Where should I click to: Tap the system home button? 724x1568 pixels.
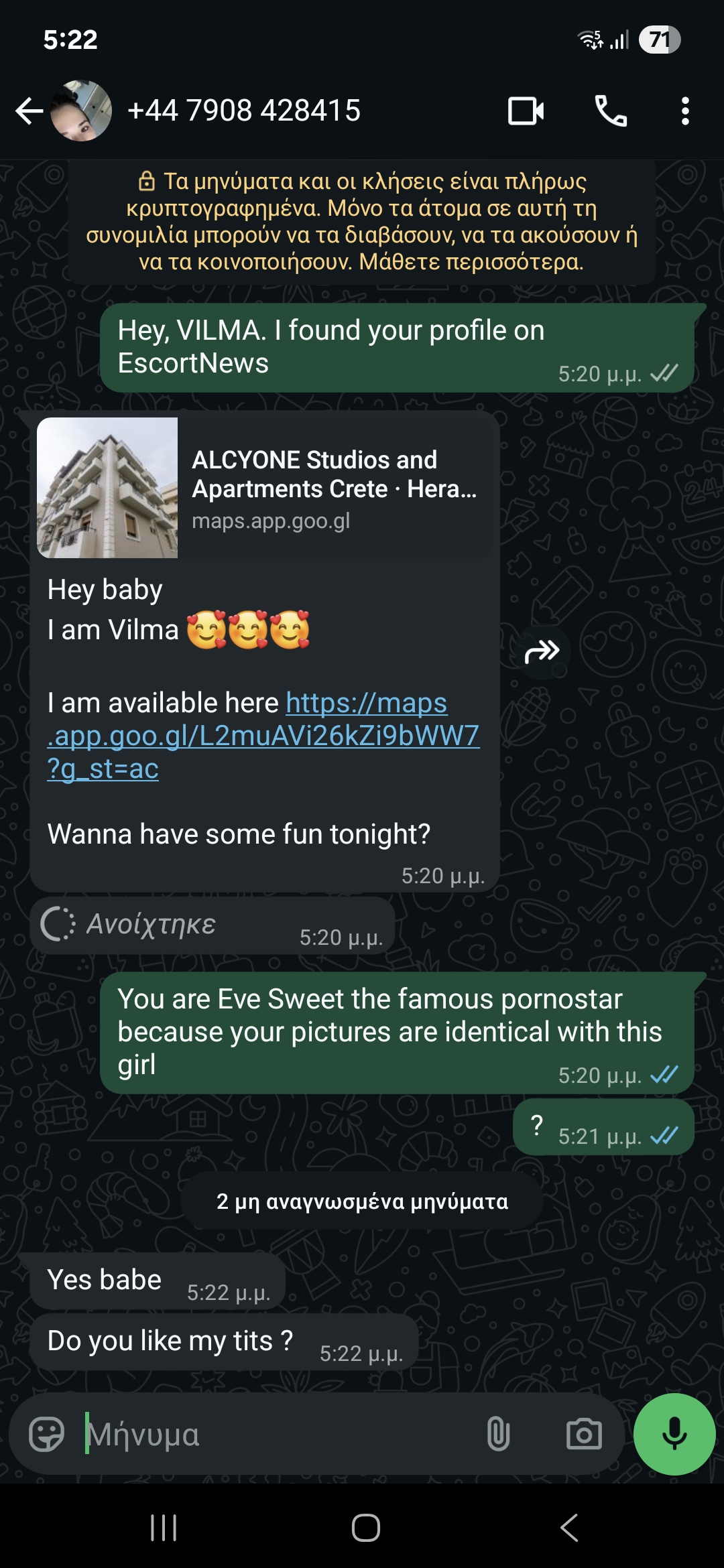click(366, 1528)
